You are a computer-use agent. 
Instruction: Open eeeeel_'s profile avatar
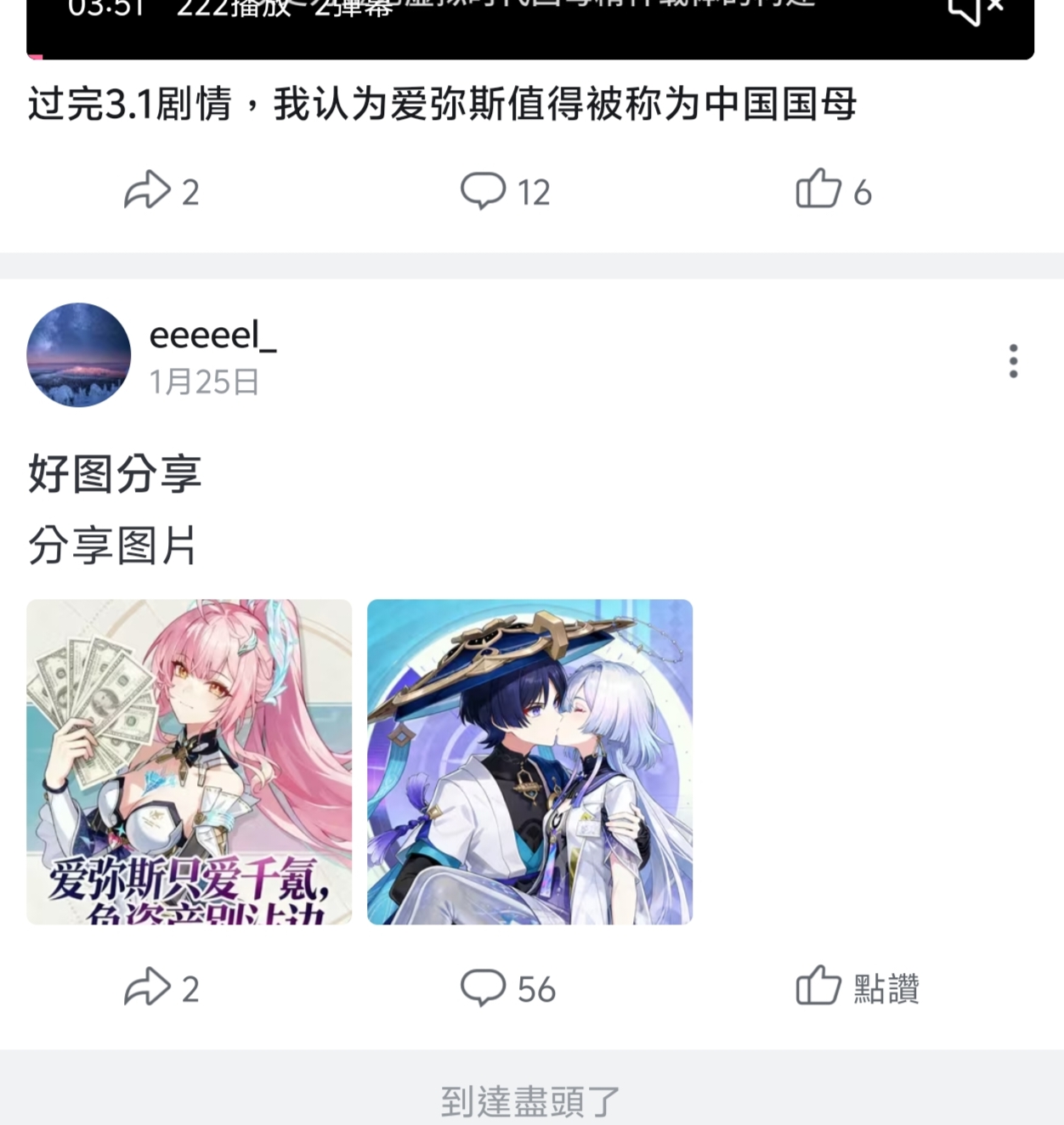79,355
